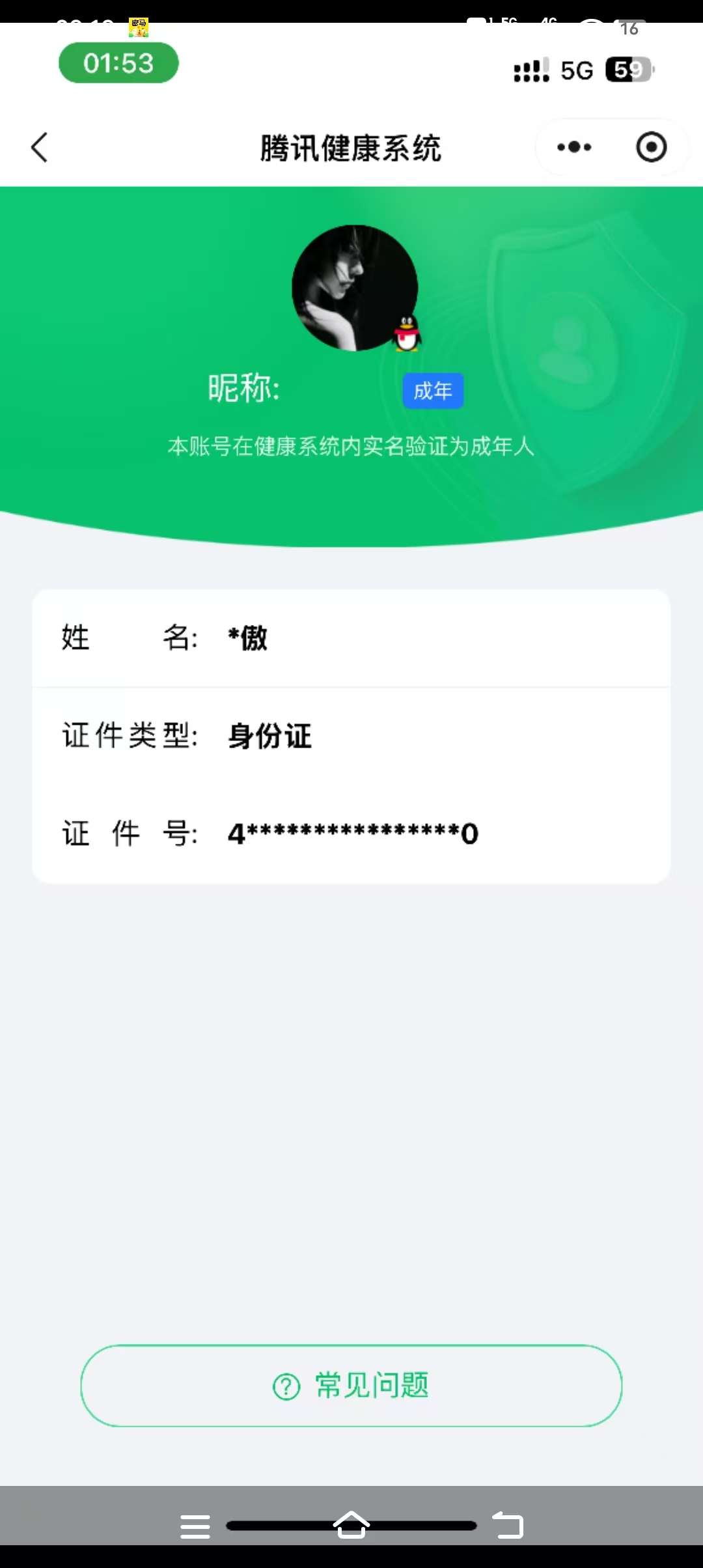Tap the back arrow to leave 腾讯健康系统

pyautogui.click(x=39, y=147)
